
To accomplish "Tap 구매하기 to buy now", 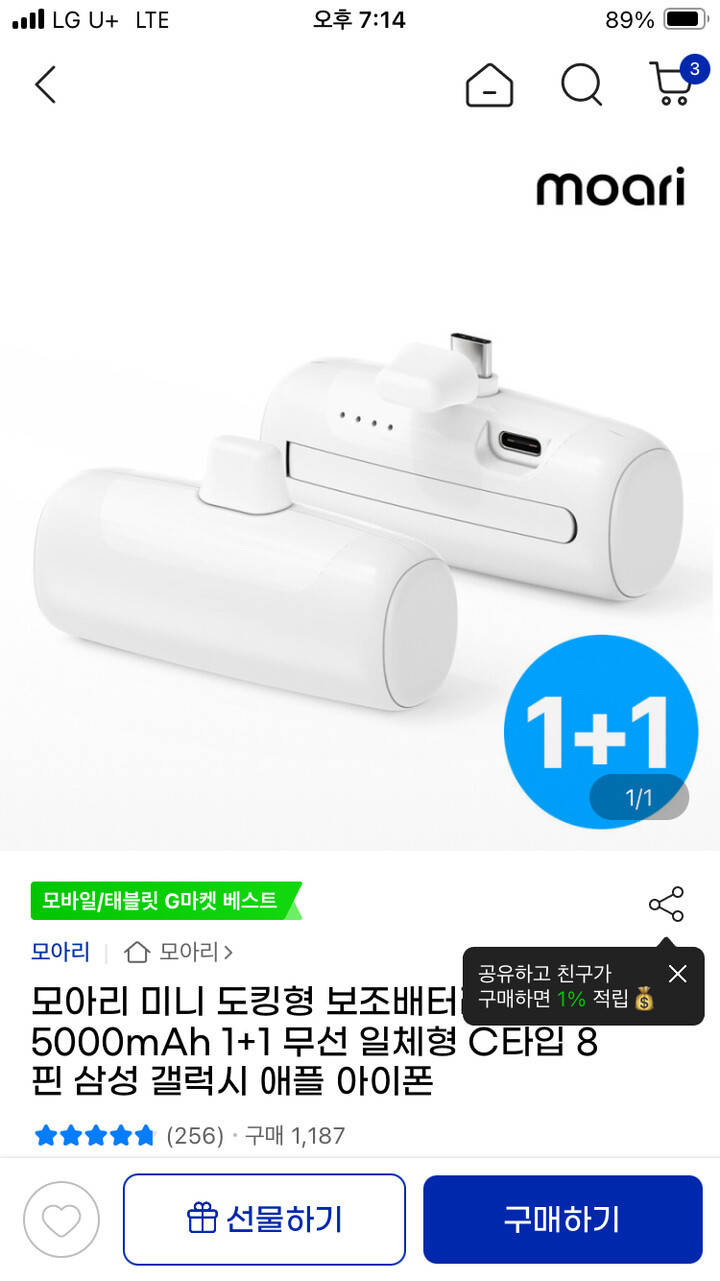I will [x=562, y=1219].
